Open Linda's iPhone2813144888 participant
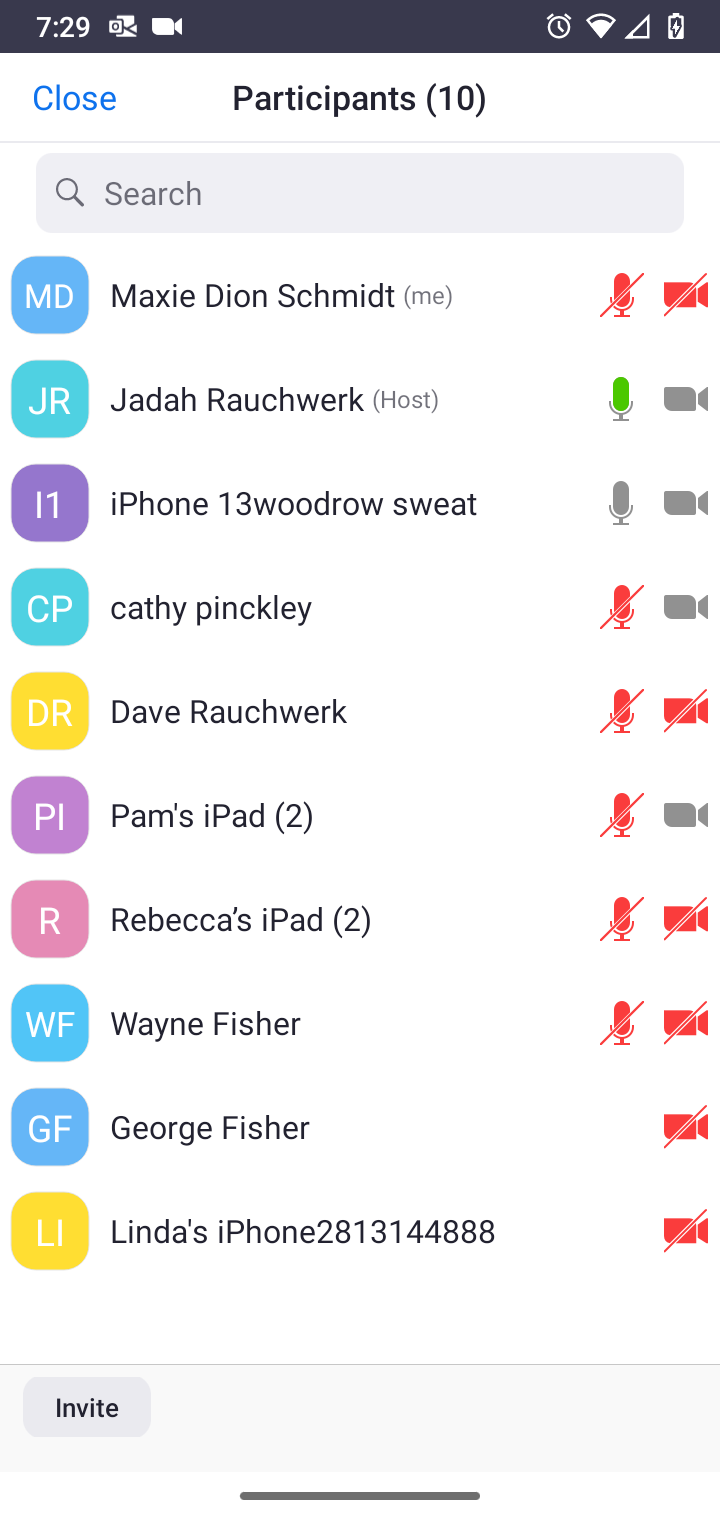This screenshot has width=720, height=1520. [x=360, y=1231]
